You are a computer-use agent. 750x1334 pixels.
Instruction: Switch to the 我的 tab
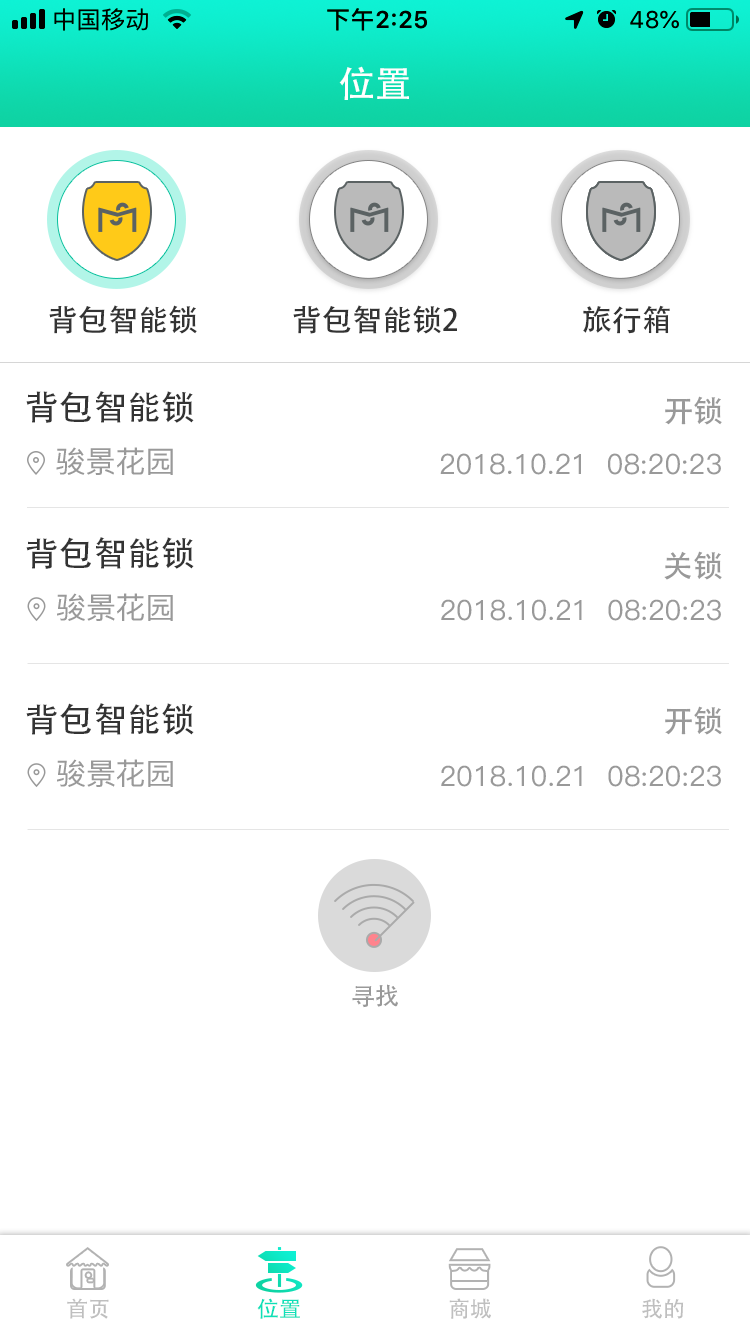point(662,1283)
